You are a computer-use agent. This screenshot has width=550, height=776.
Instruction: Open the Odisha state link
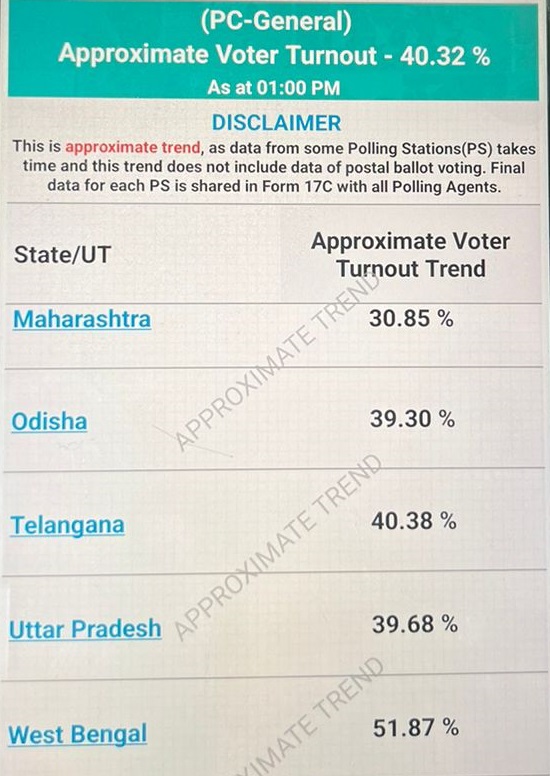tap(49, 422)
